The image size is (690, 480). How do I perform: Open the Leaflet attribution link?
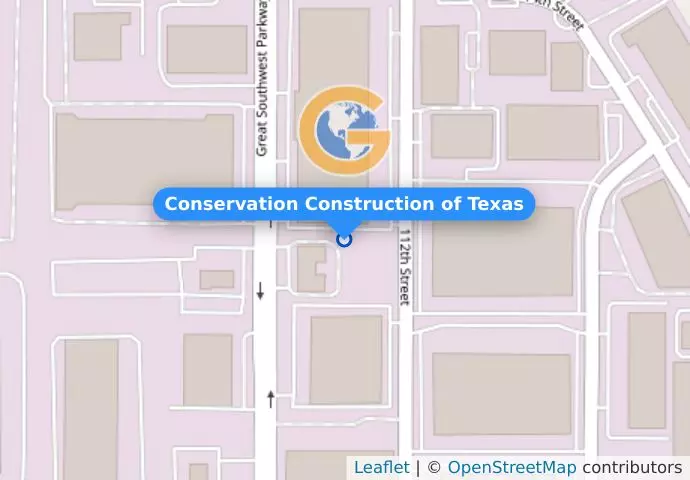pyautogui.click(x=381, y=468)
